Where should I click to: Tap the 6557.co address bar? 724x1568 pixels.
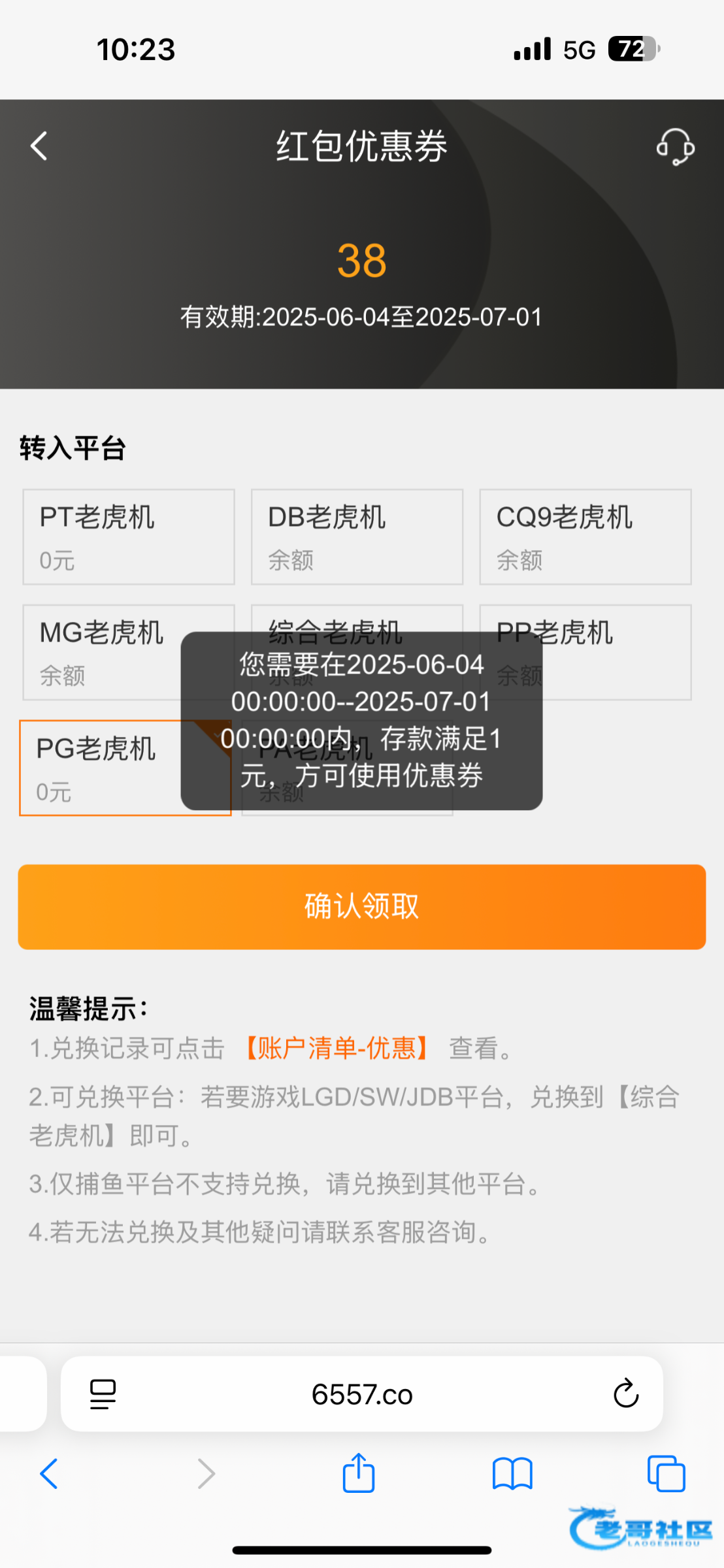click(x=362, y=1394)
